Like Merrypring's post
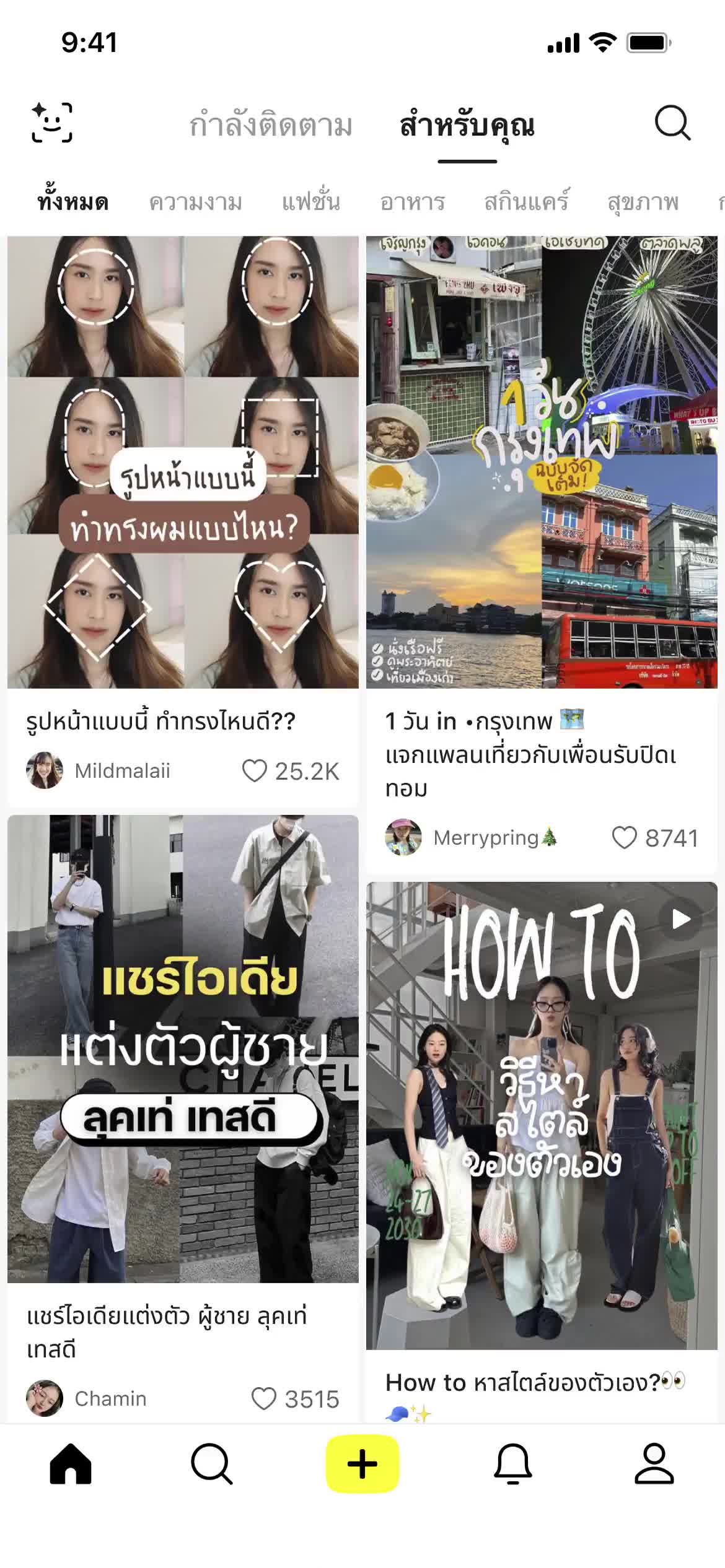 click(x=624, y=838)
